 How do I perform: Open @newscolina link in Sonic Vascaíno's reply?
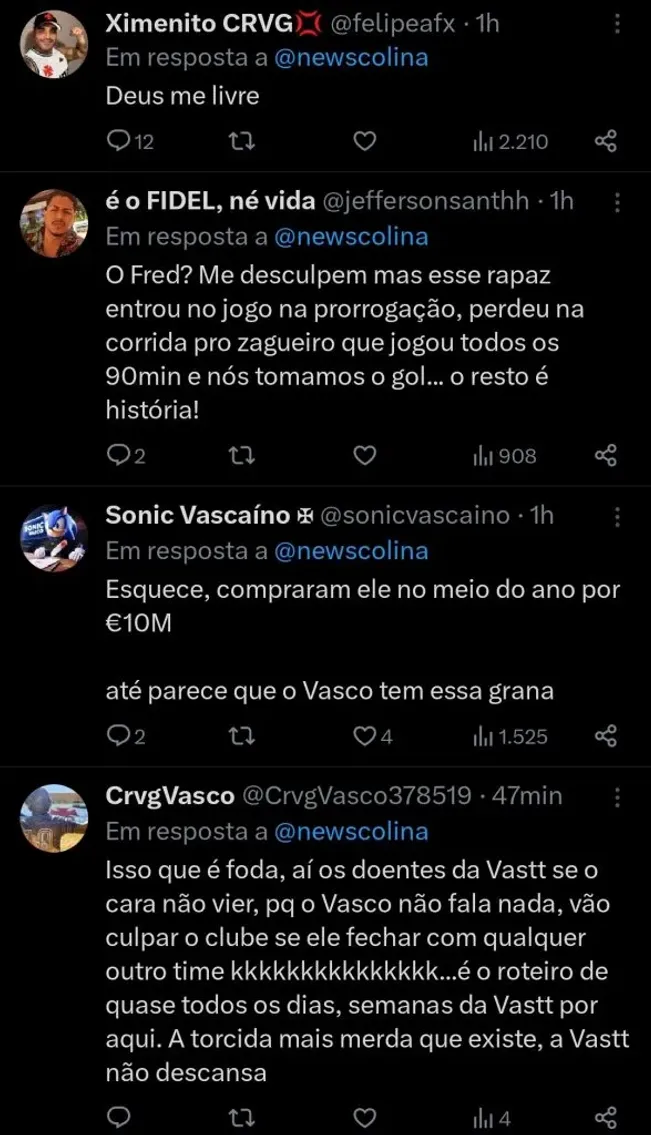[x=350, y=550]
